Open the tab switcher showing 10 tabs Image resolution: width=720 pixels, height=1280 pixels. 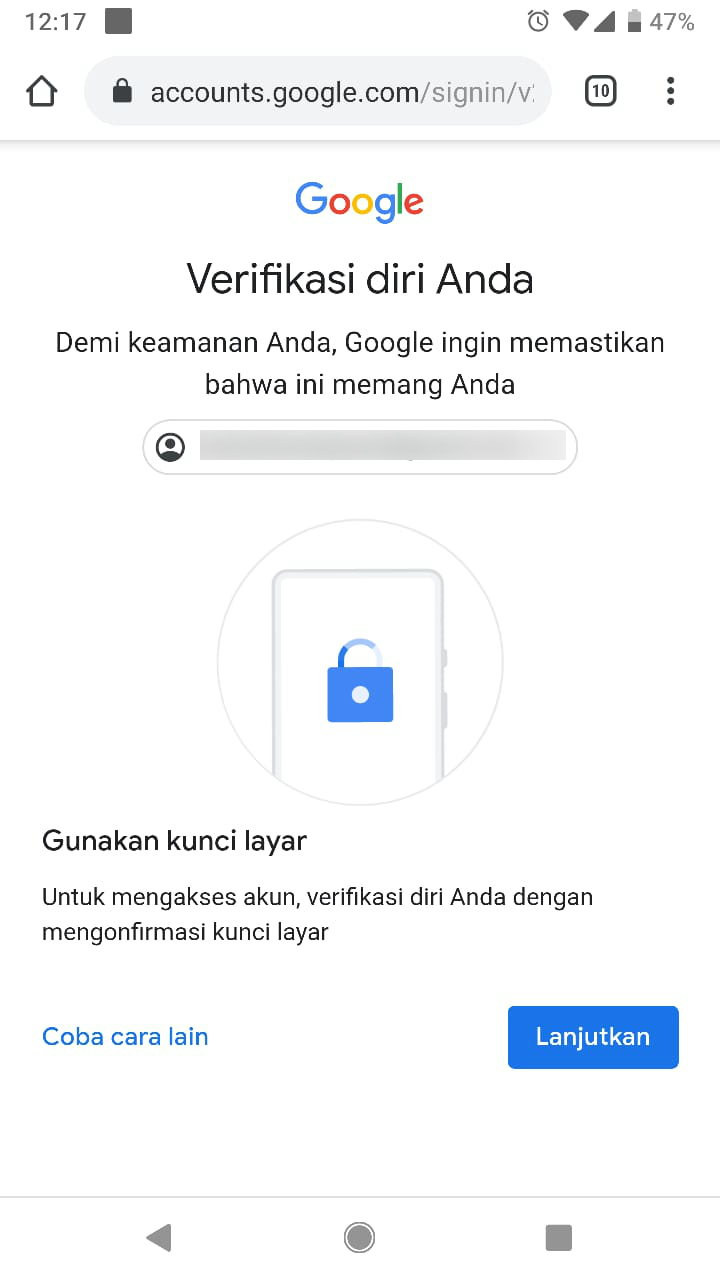click(x=600, y=92)
